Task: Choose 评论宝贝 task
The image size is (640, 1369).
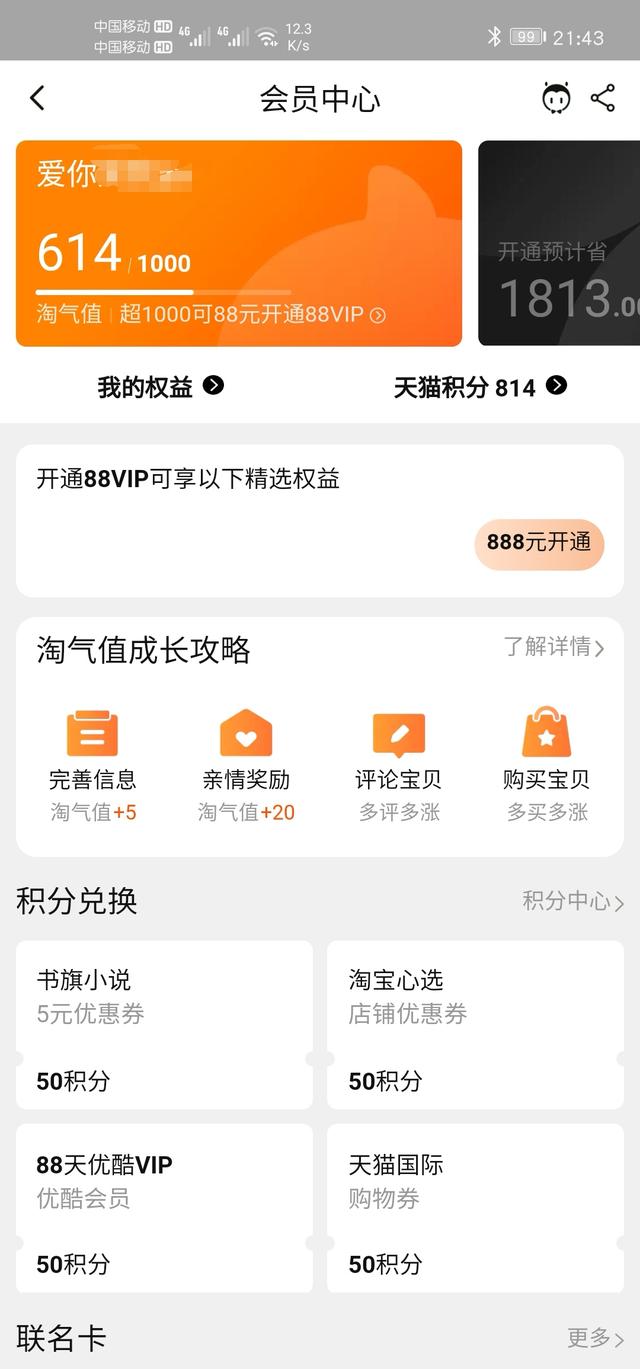Action: pyautogui.click(x=398, y=766)
